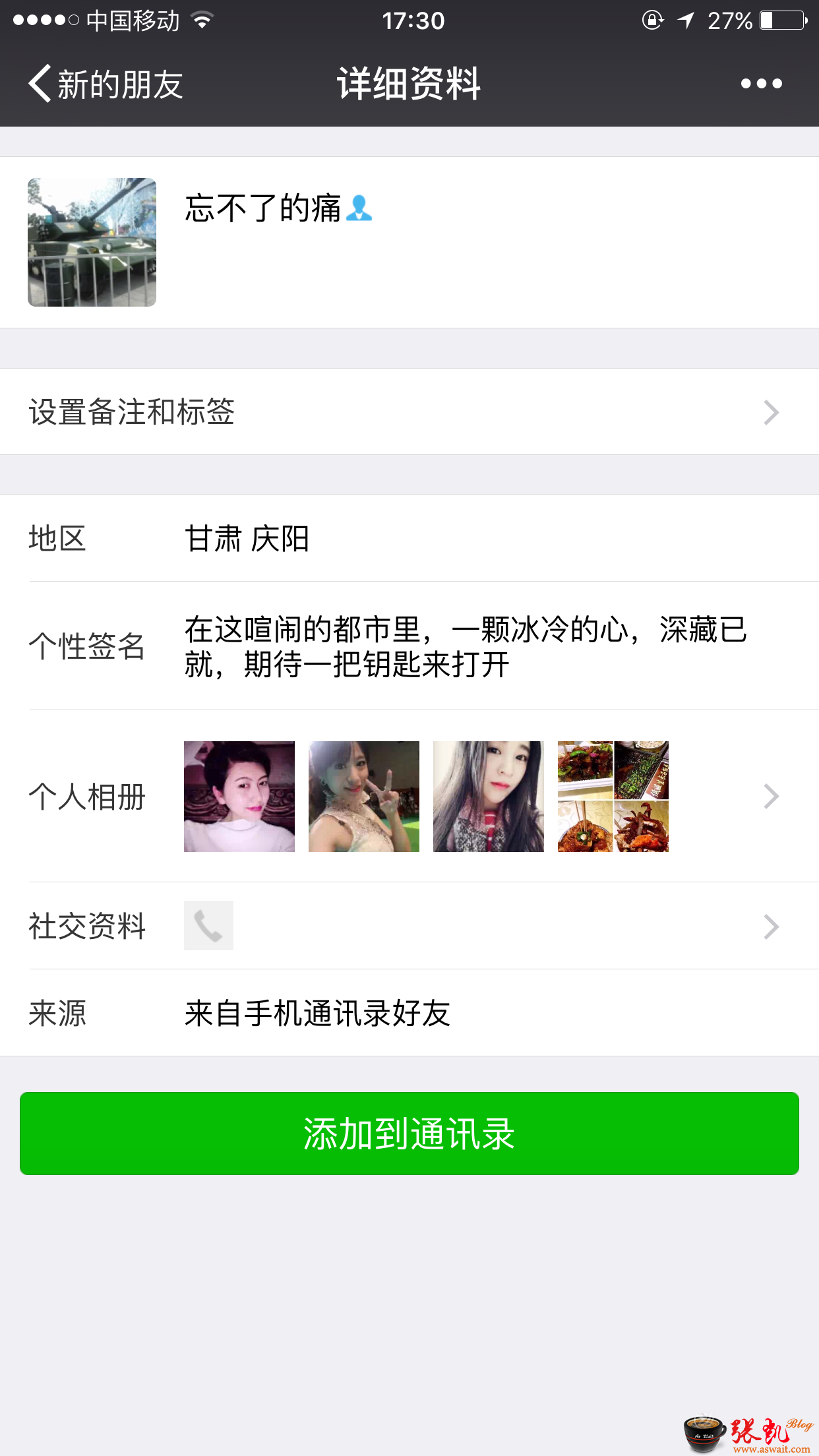View the tank profile avatar
Screen dimensions: 819x1456
tap(92, 242)
